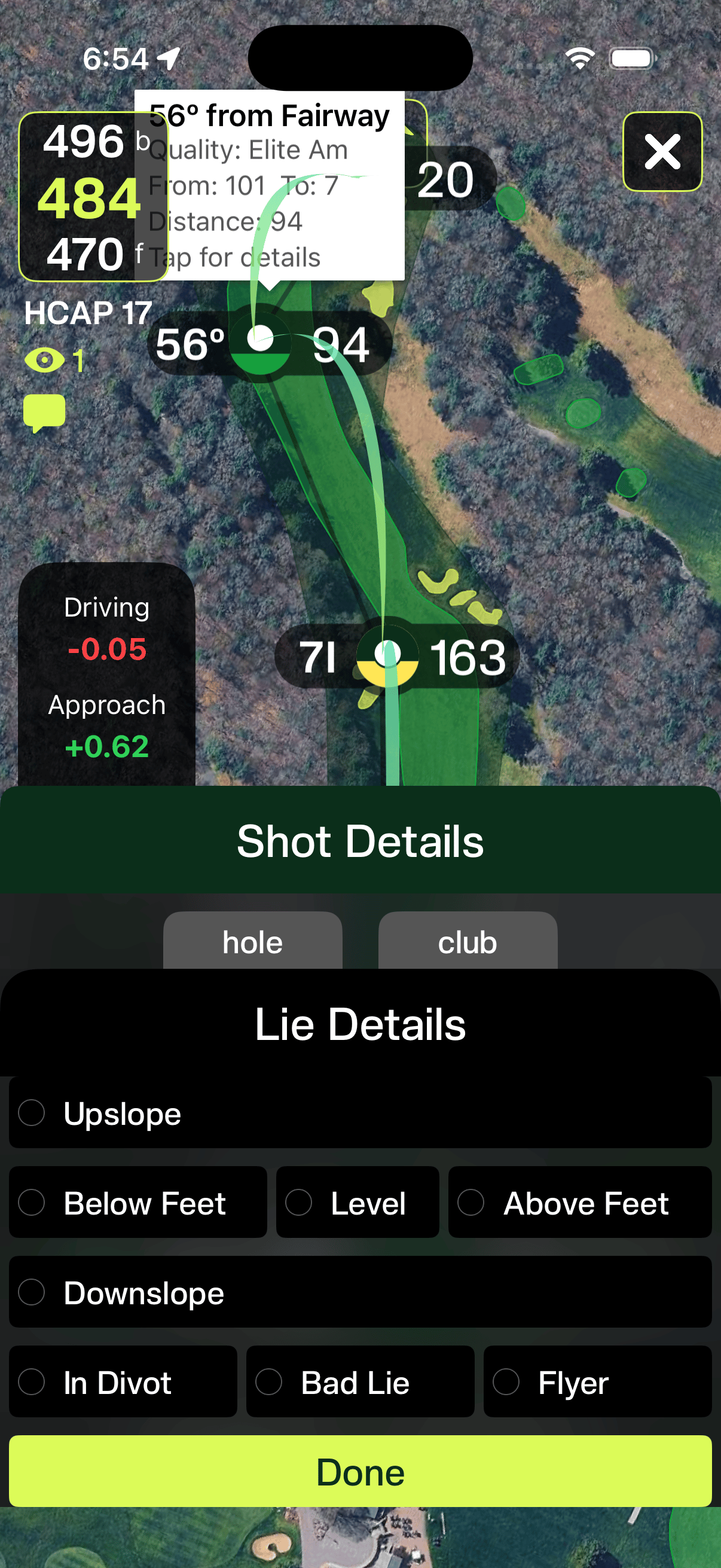Screen dimensions: 721x1568
Task: Open the comment bubble icon
Action: click(44, 412)
